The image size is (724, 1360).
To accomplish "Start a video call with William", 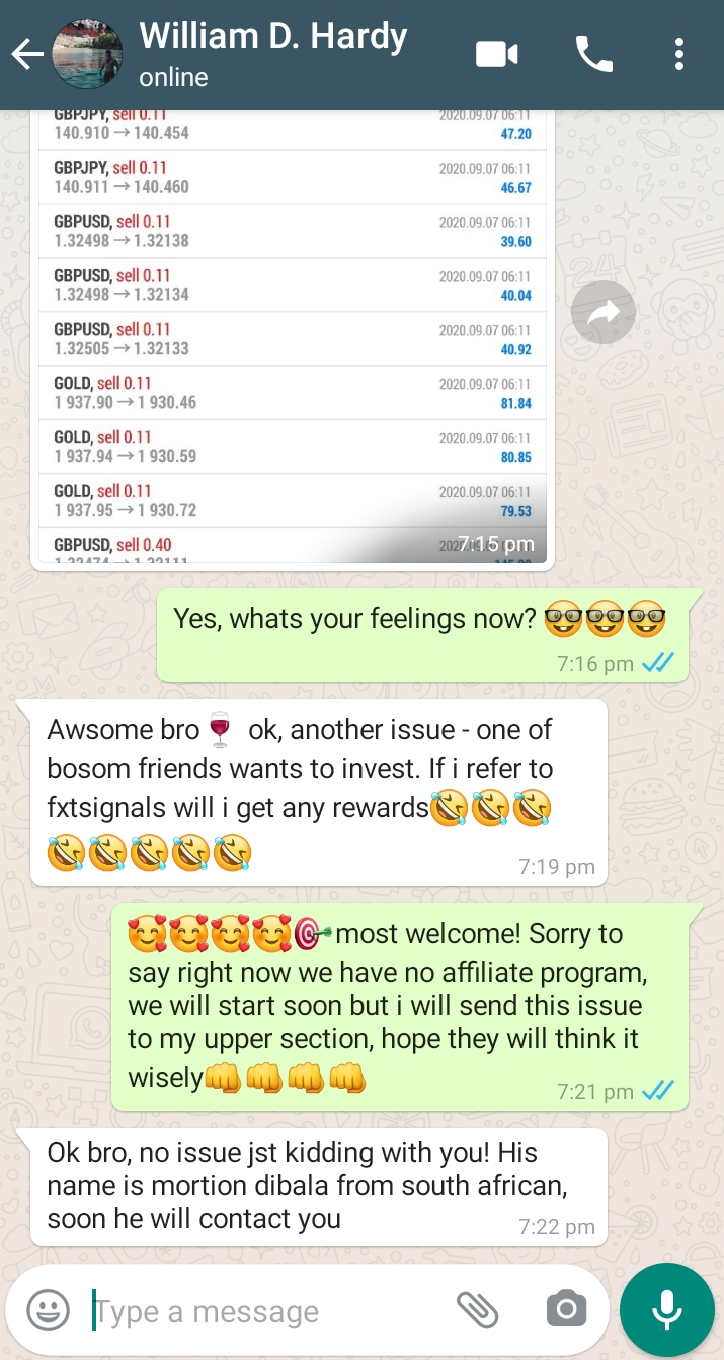I will pyautogui.click(x=496, y=54).
